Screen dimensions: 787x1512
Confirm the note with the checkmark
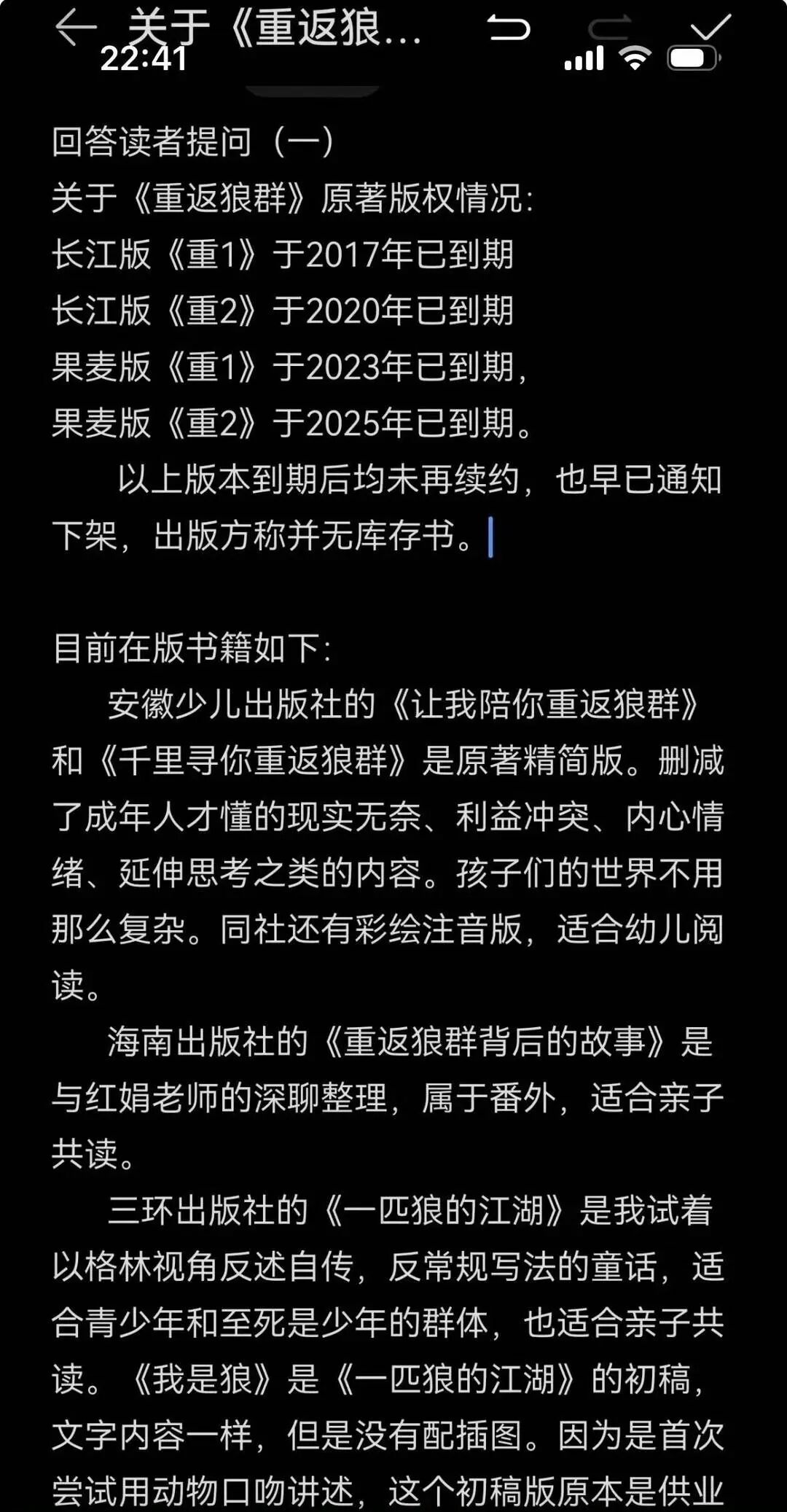pos(710,27)
